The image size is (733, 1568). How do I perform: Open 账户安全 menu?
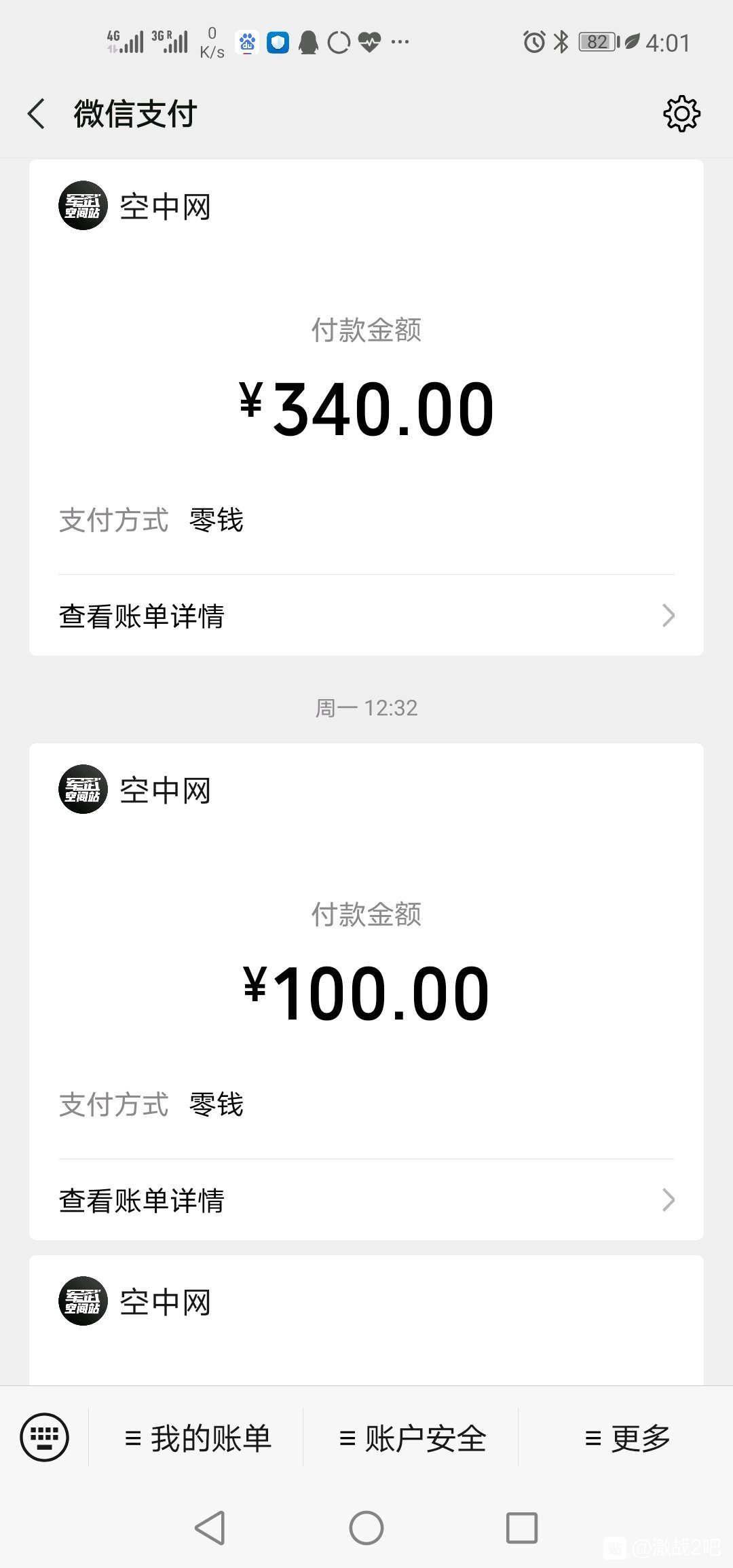[411, 1438]
